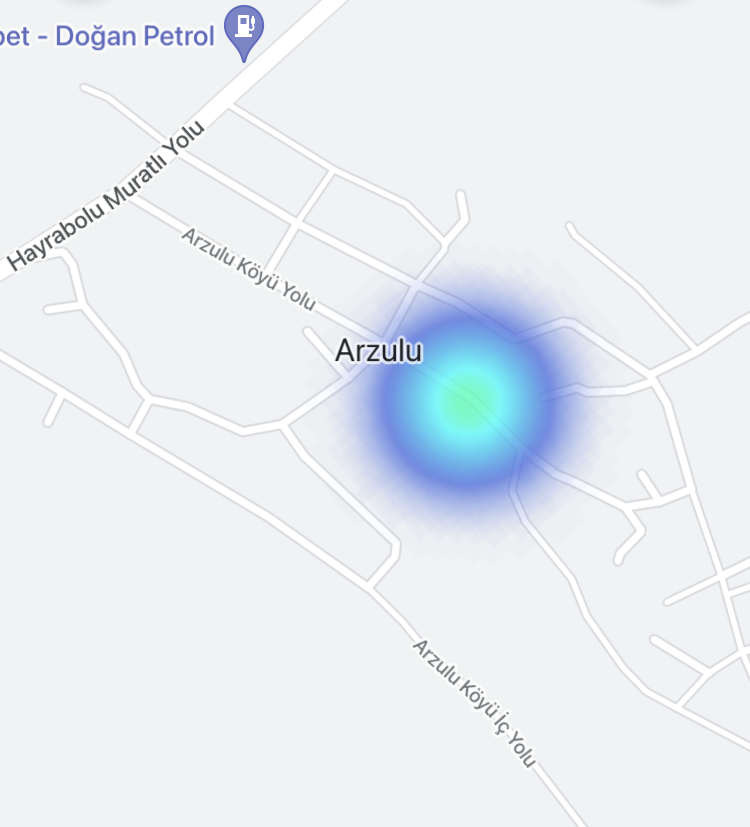This screenshot has width=750, height=827.
Task: Tap the blue heatmap hotspot near Arzulu
Action: (468, 400)
